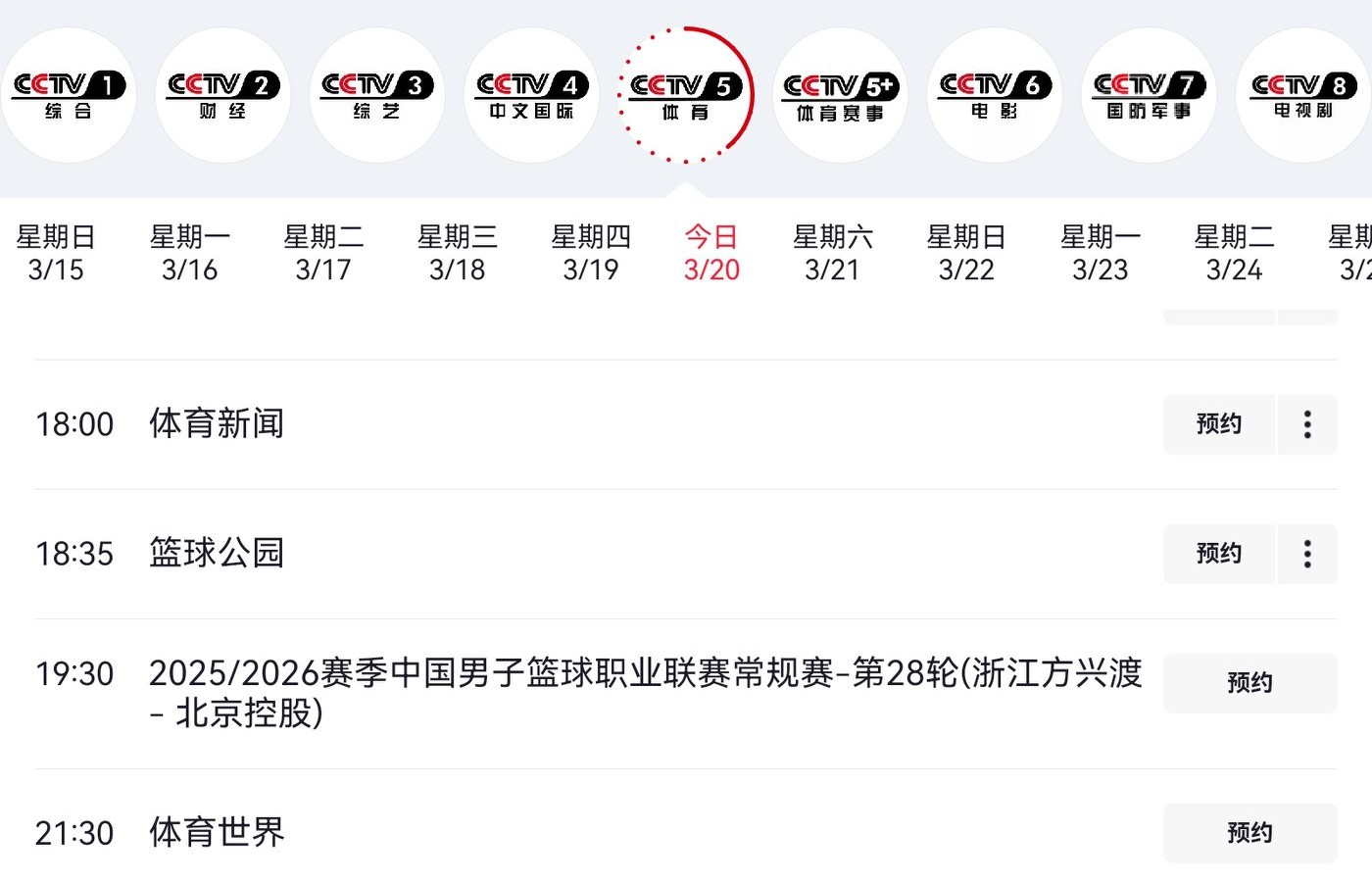Select date 星期三 3/18
Viewport: 1372px width, 883px height.
tap(457, 252)
